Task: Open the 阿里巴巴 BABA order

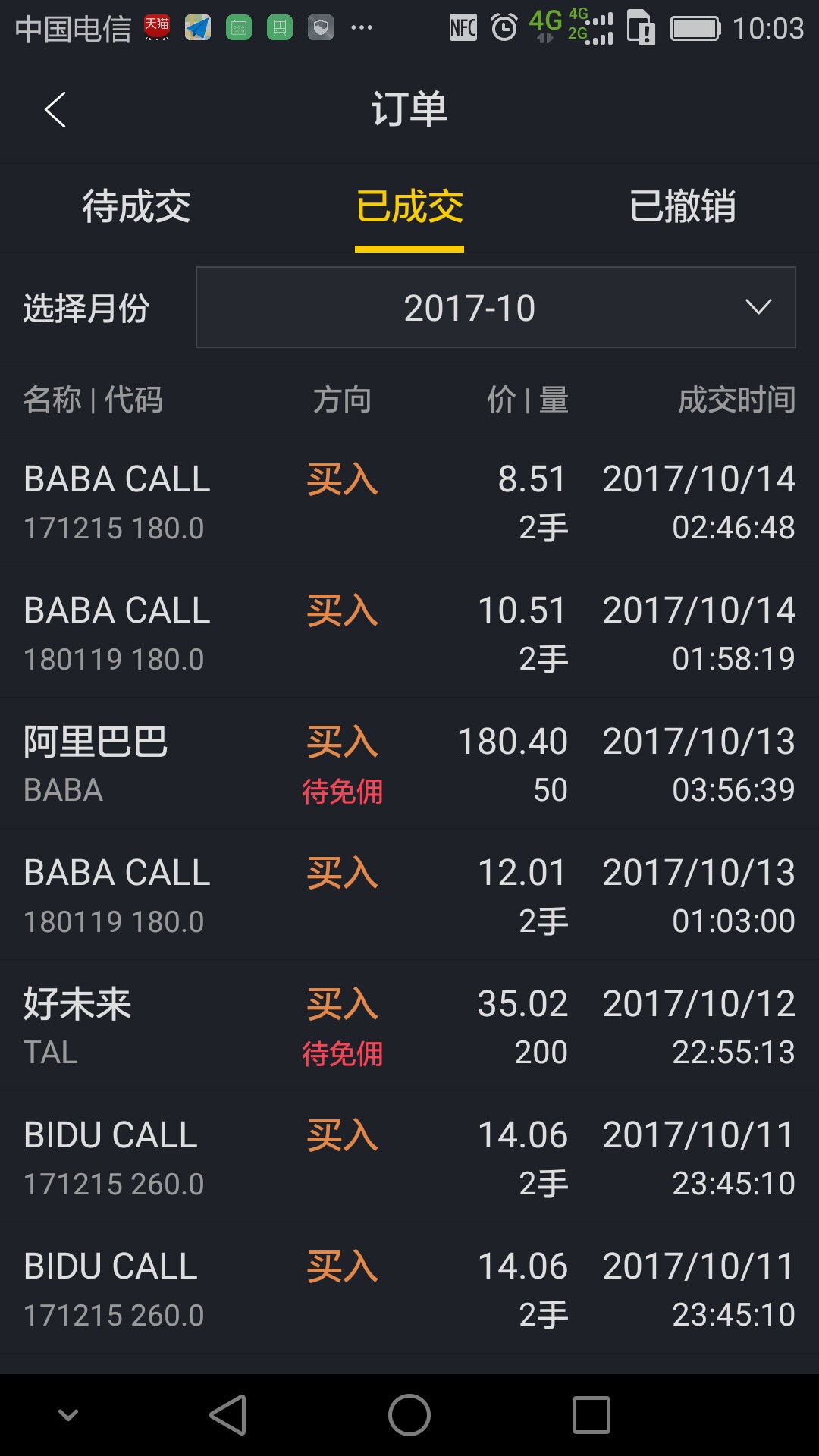Action: pos(409,764)
